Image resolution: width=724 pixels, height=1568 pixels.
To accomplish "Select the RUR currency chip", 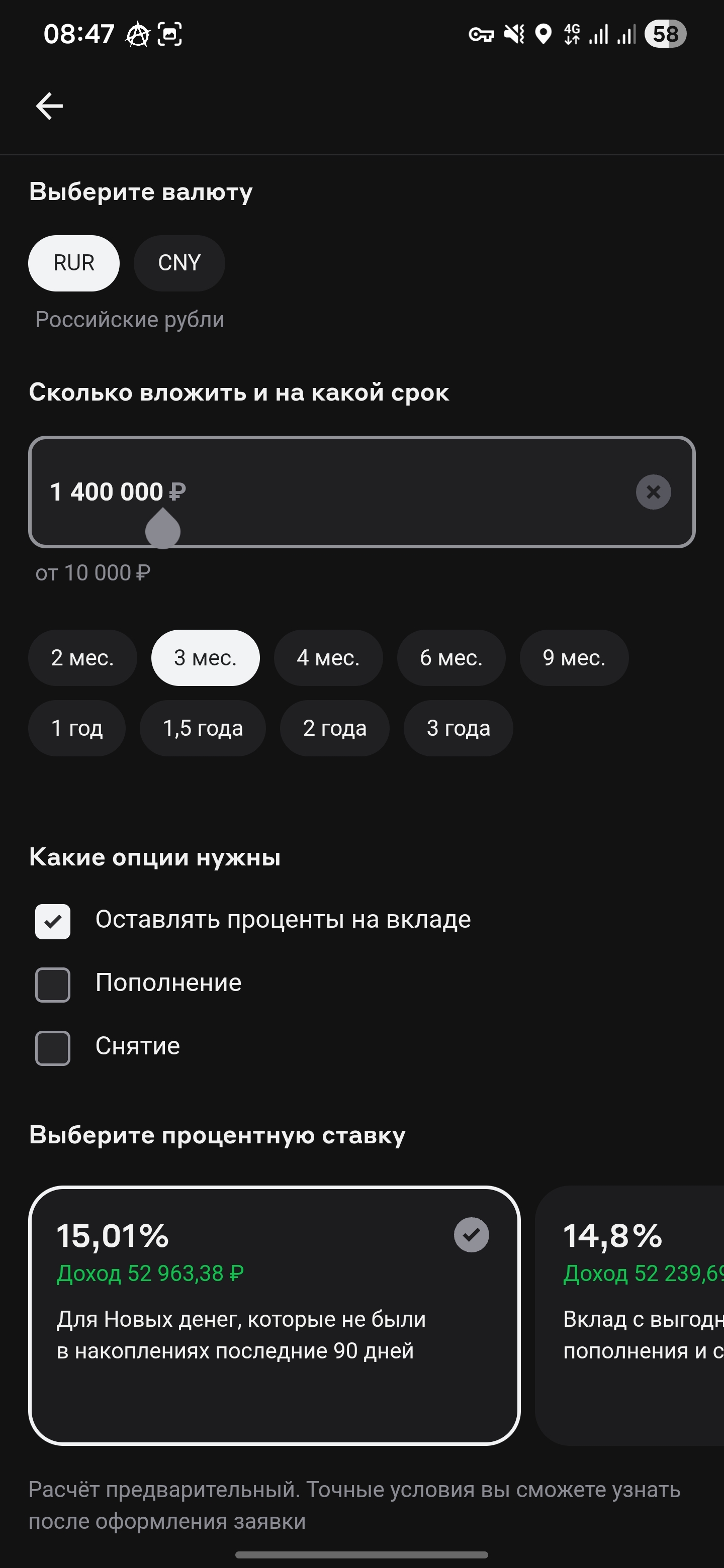I will coord(74,263).
